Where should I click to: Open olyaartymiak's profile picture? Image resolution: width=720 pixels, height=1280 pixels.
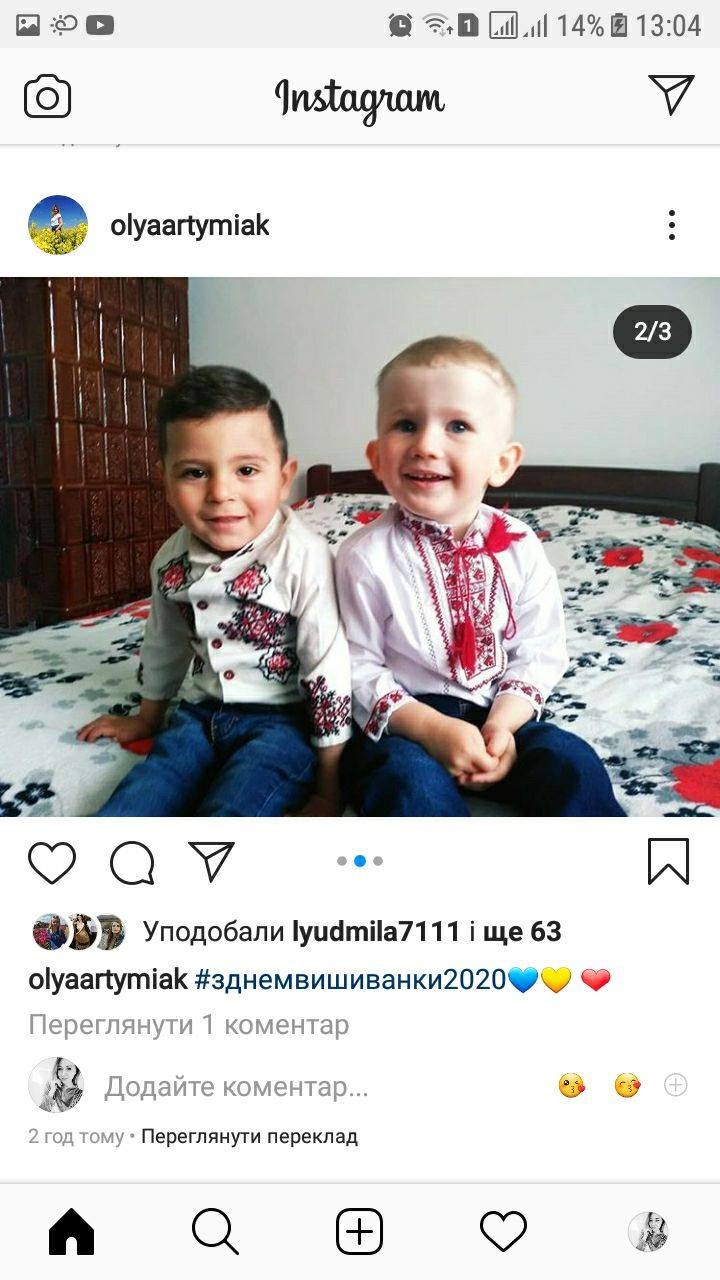click(x=57, y=225)
